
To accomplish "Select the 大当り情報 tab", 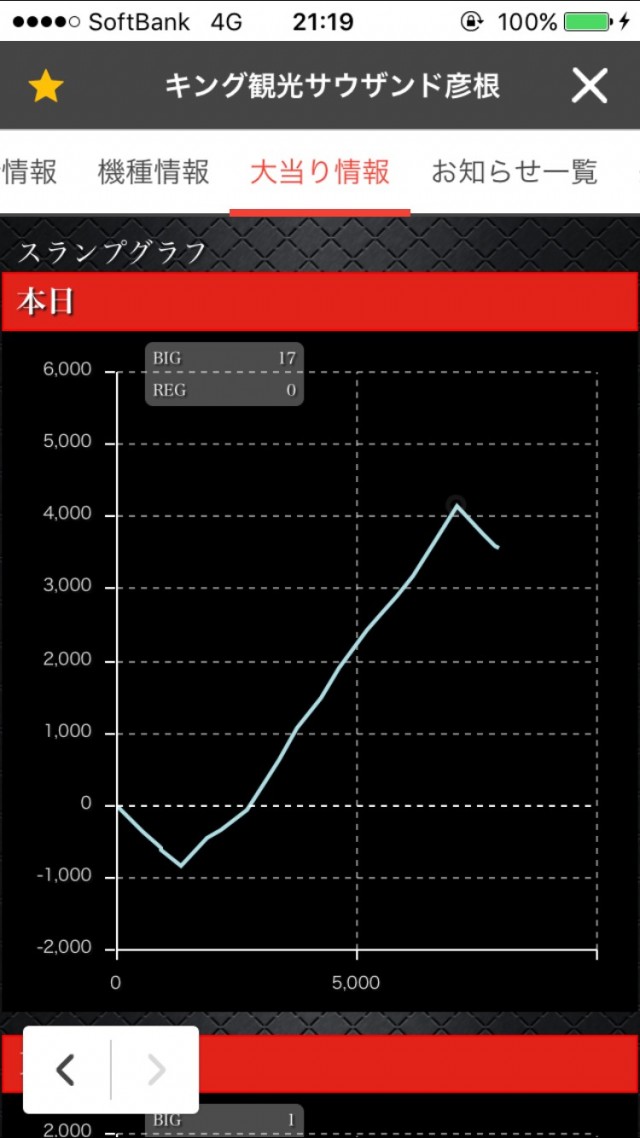I will (320, 172).
